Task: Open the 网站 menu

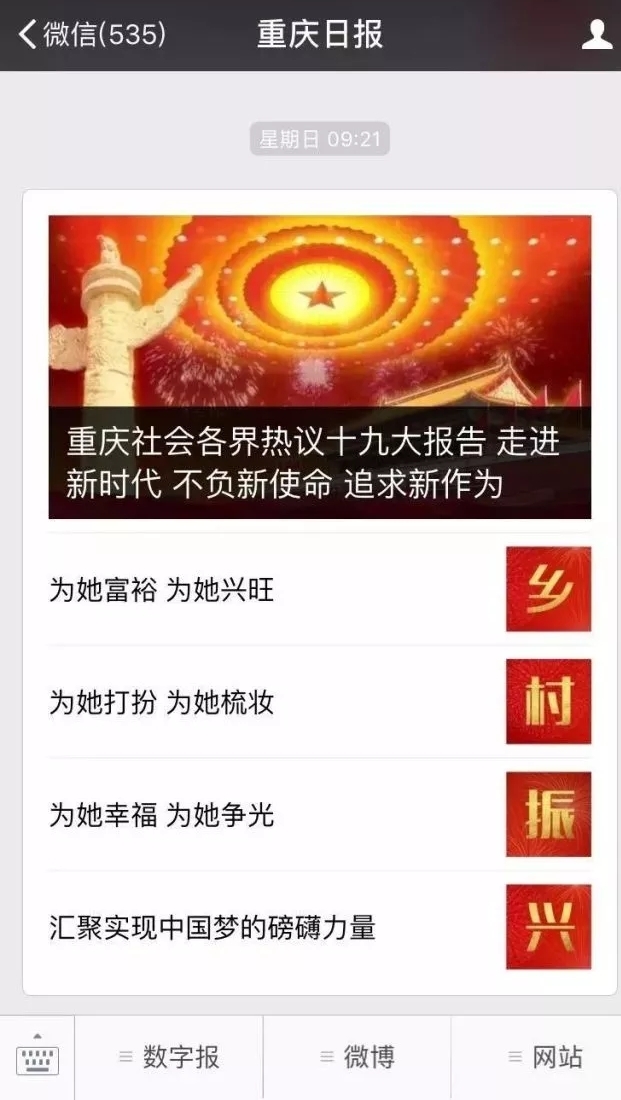Action: coord(545,1057)
